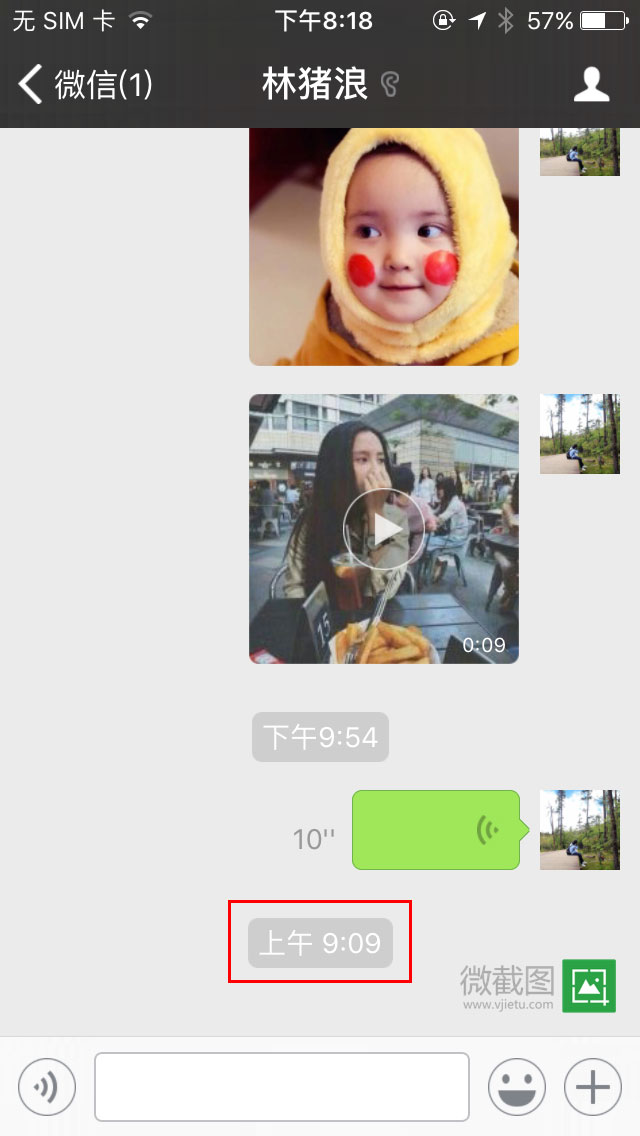Open chat info via the profile icon

tap(591, 85)
